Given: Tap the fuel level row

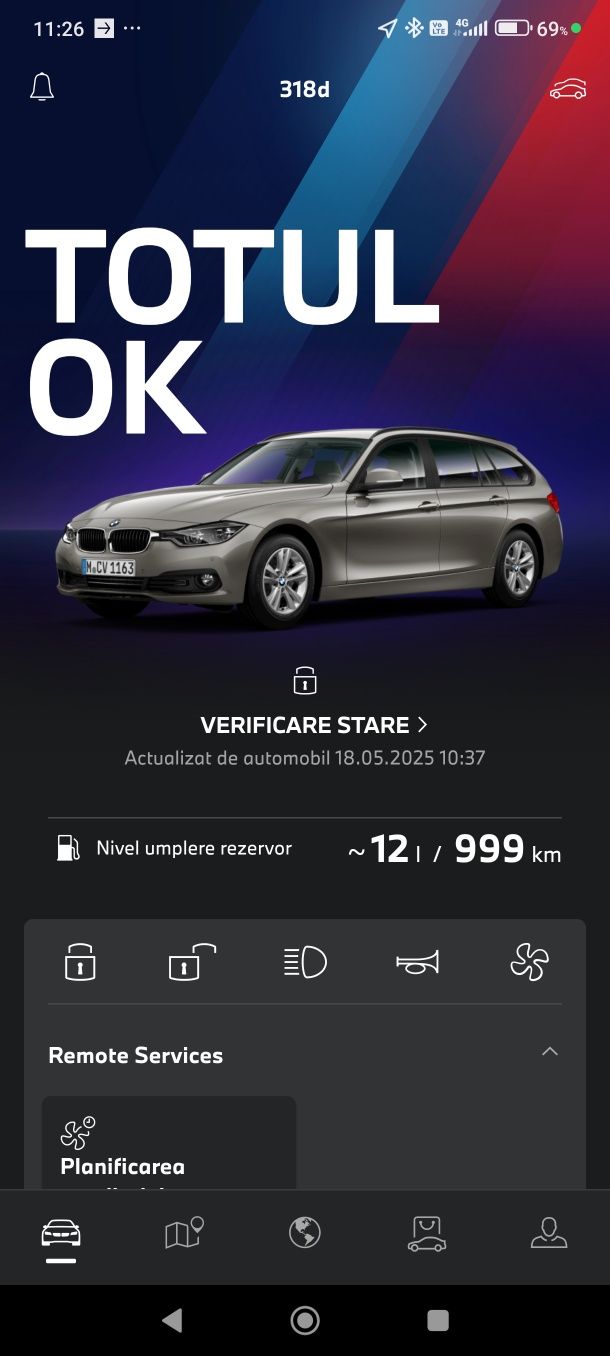Looking at the screenshot, I should 305,850.
